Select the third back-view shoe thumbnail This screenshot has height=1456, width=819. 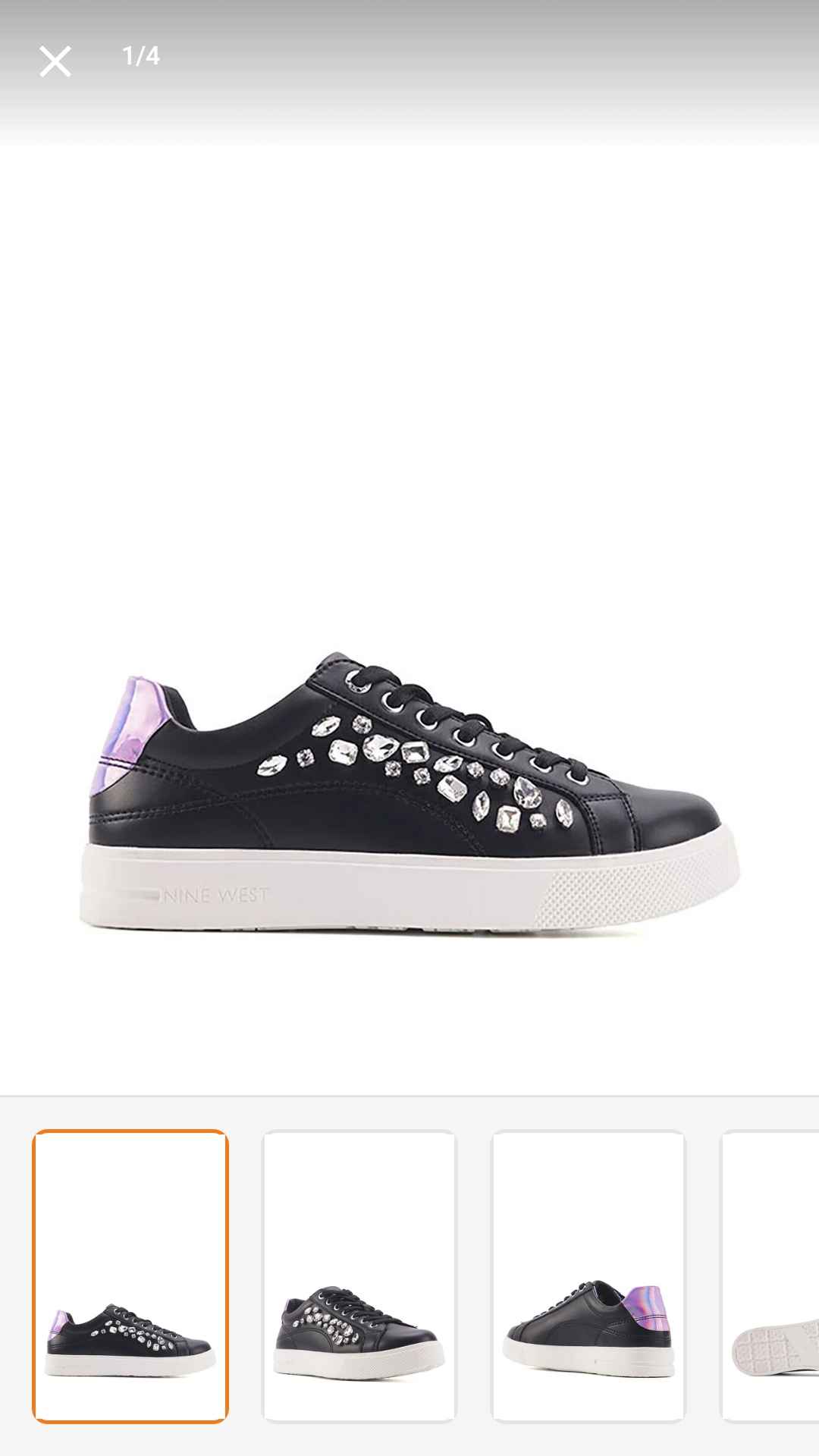pyautogui.click(x=588, y=1276)
